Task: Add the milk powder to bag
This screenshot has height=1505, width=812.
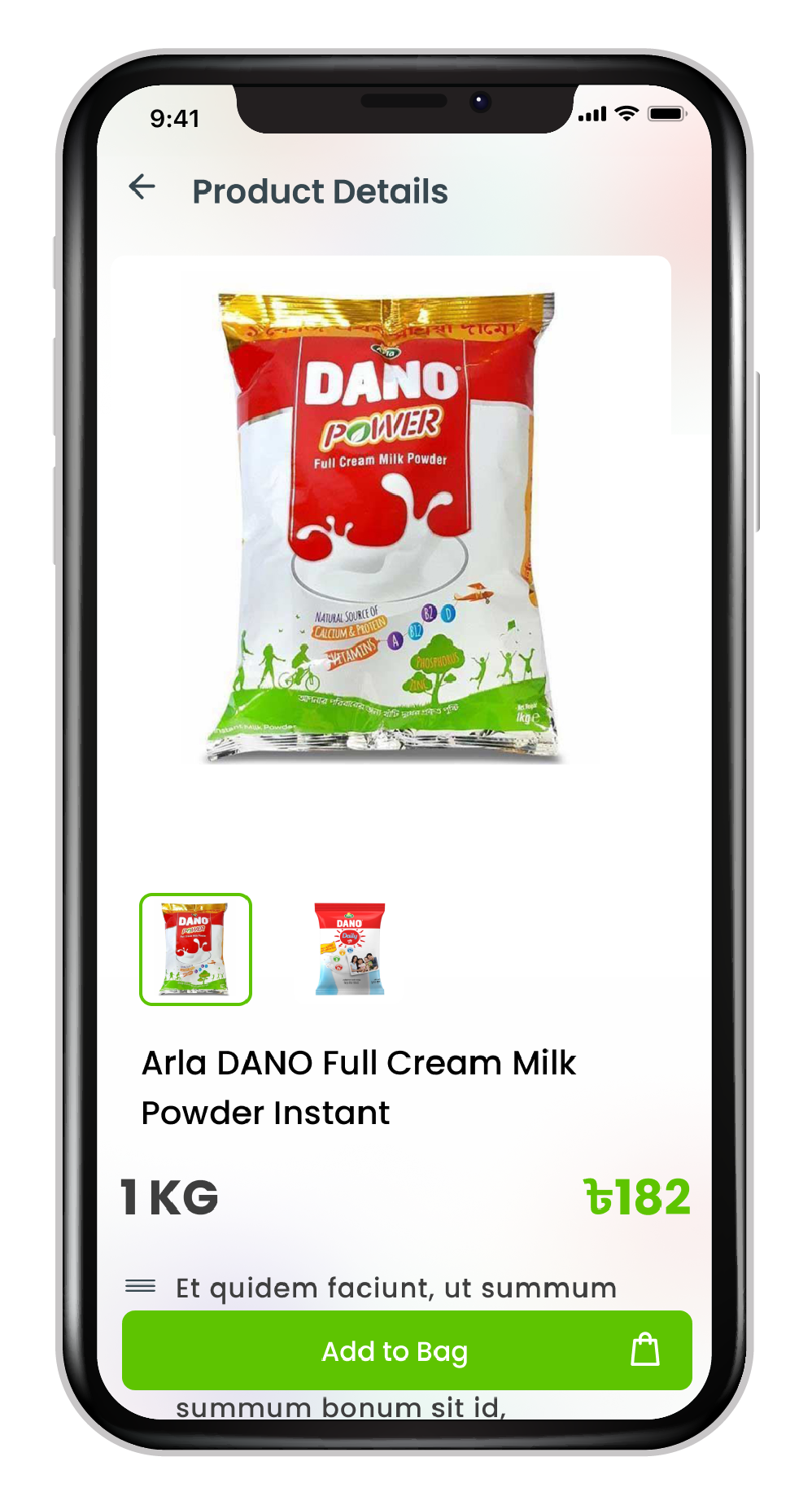Action: 406,1350
